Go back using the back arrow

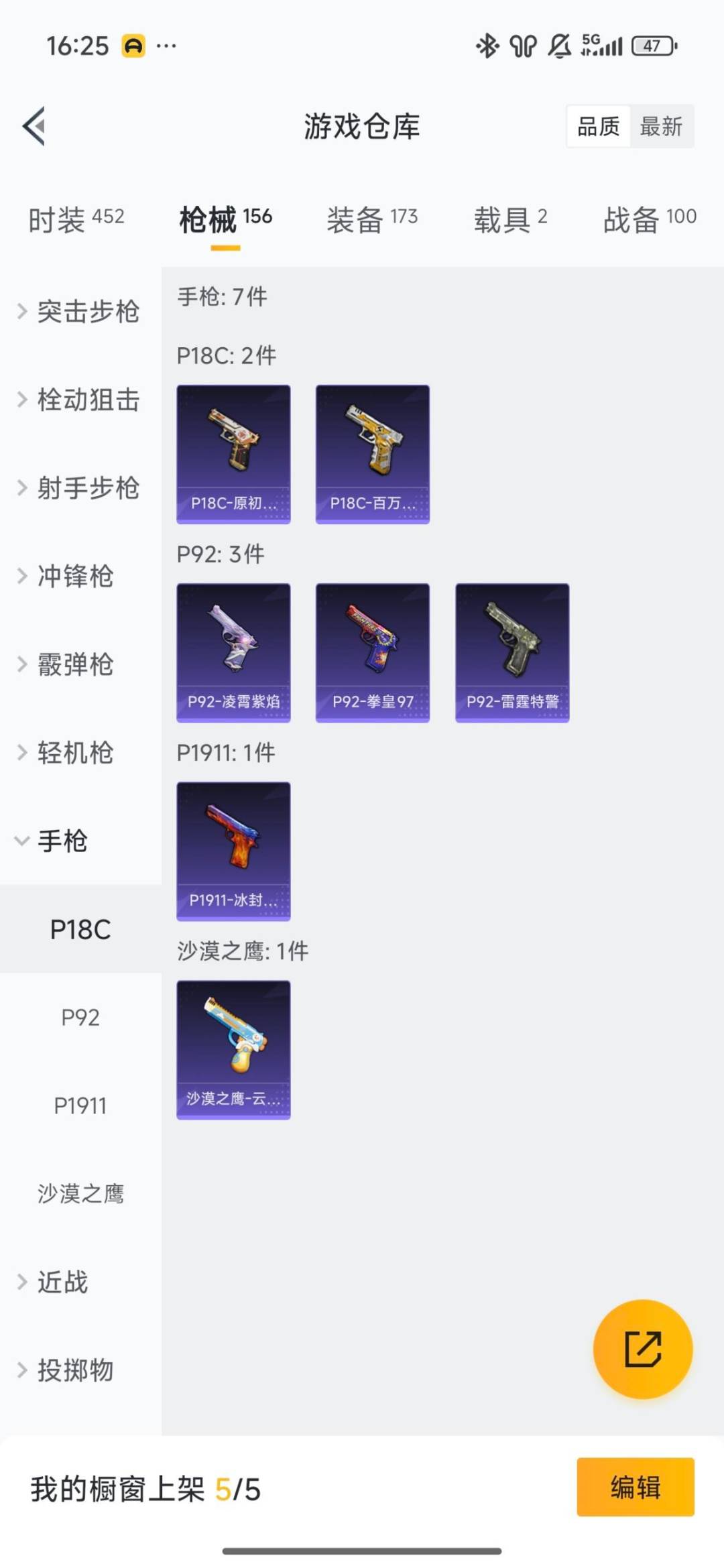click(x=35, y=126)
